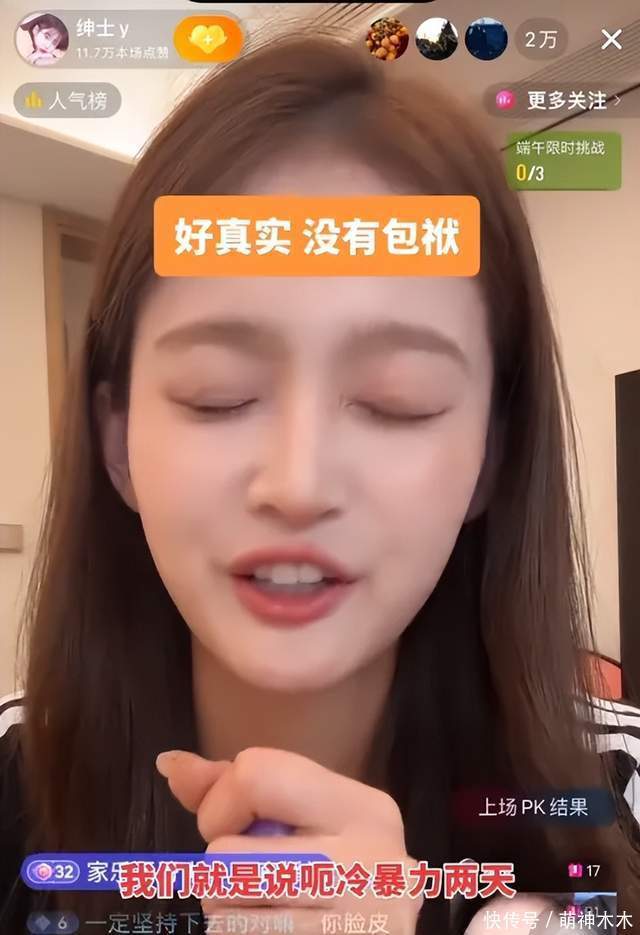This screenshot has height=935, width=640.
Task: Follow the streamer 绅士y
Action: coord(208,40)
